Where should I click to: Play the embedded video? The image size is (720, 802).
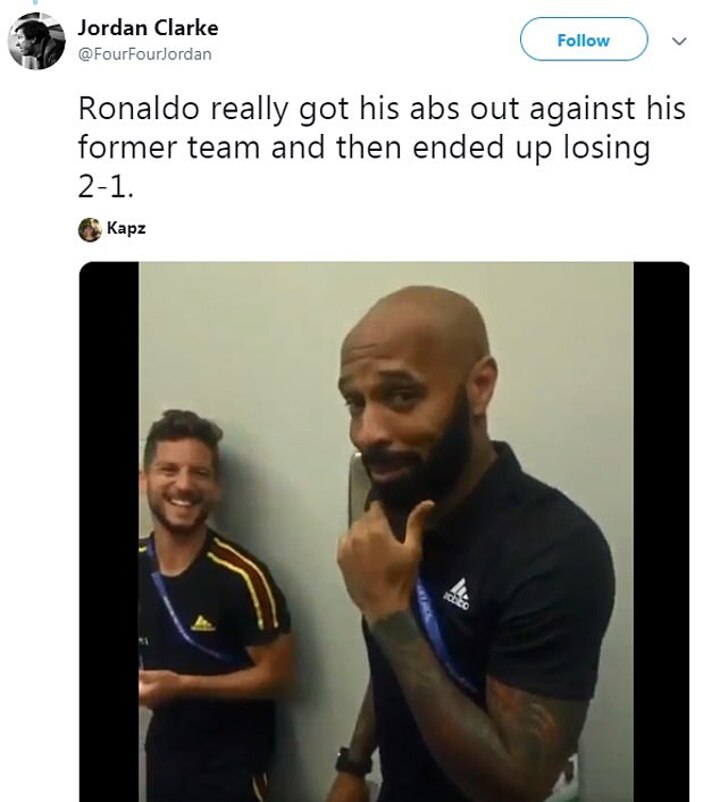click(x=385, y=530)
